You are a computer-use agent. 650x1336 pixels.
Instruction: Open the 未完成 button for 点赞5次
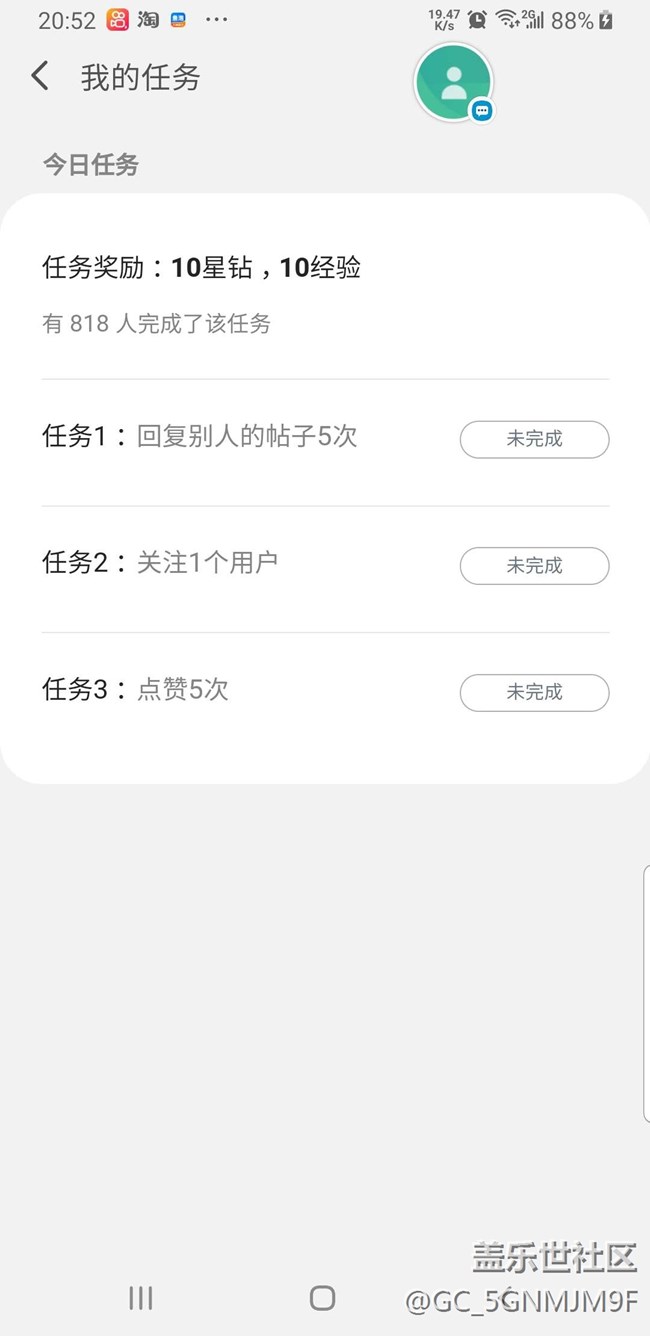534,692
